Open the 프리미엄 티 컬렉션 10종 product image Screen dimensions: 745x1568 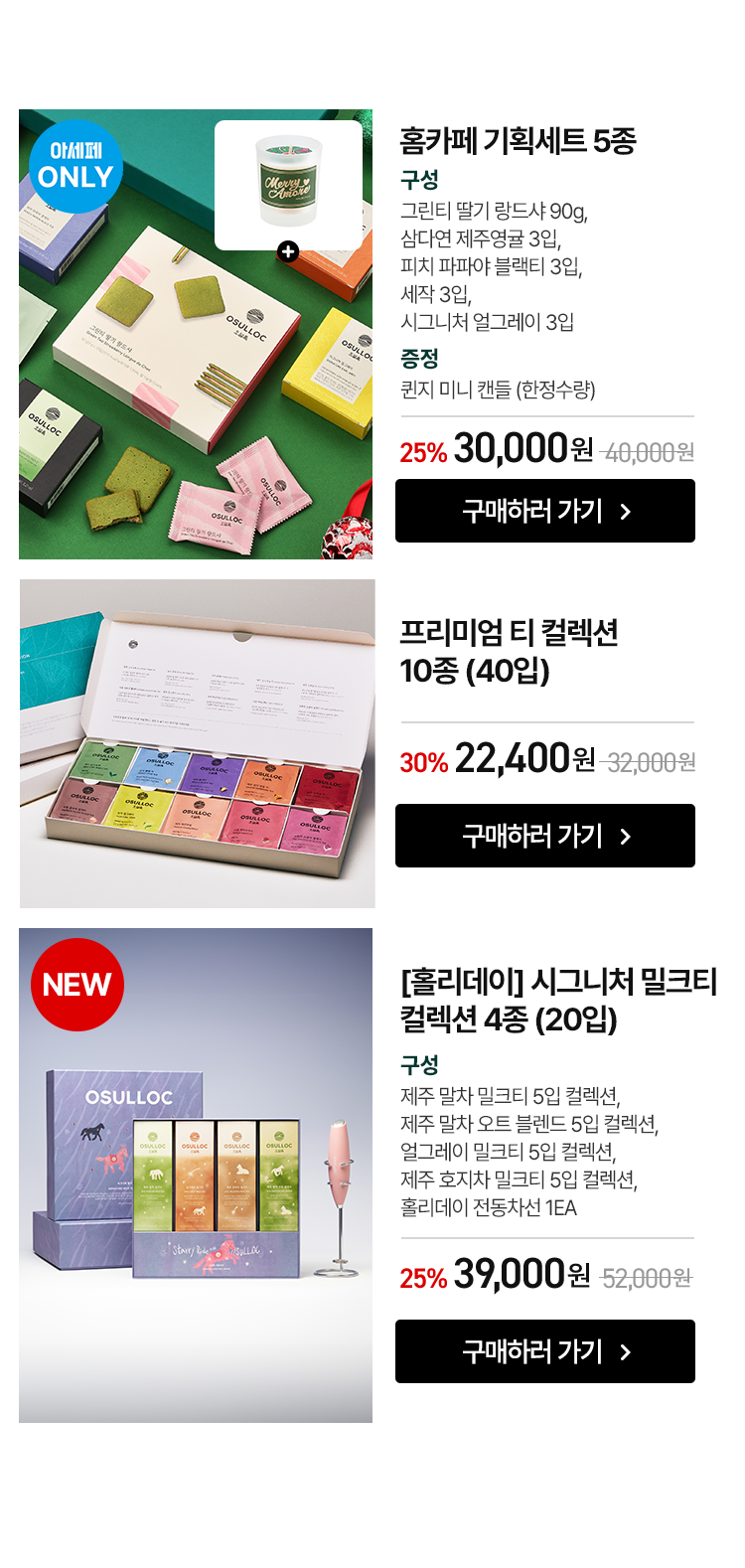197,743
